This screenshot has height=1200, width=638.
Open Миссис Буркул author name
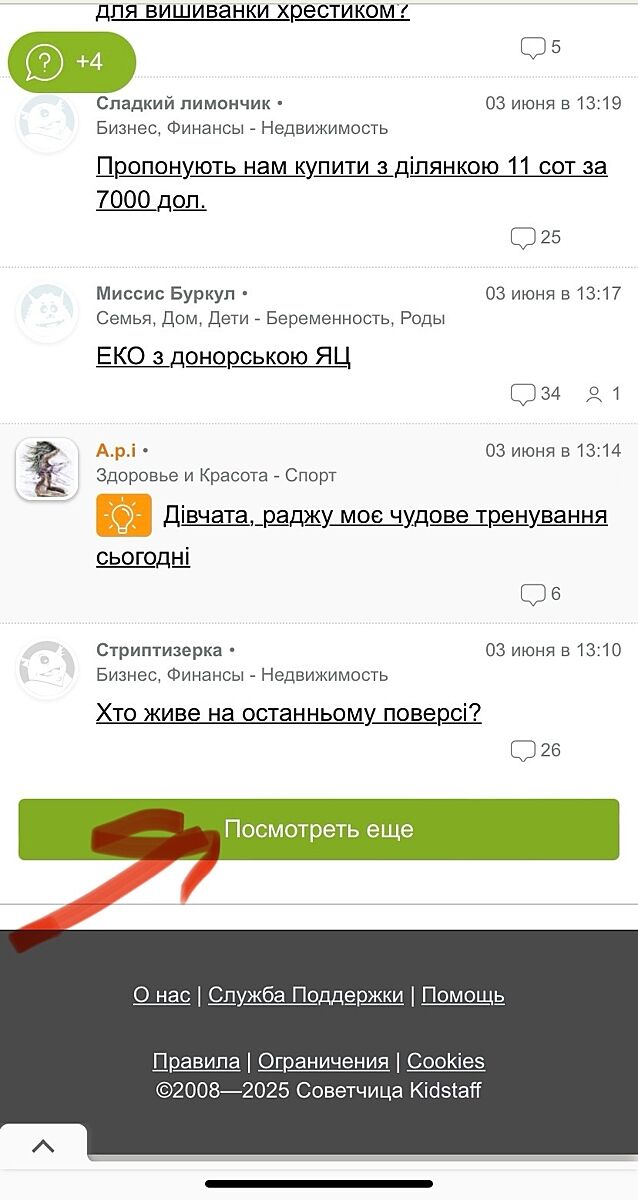165,293
